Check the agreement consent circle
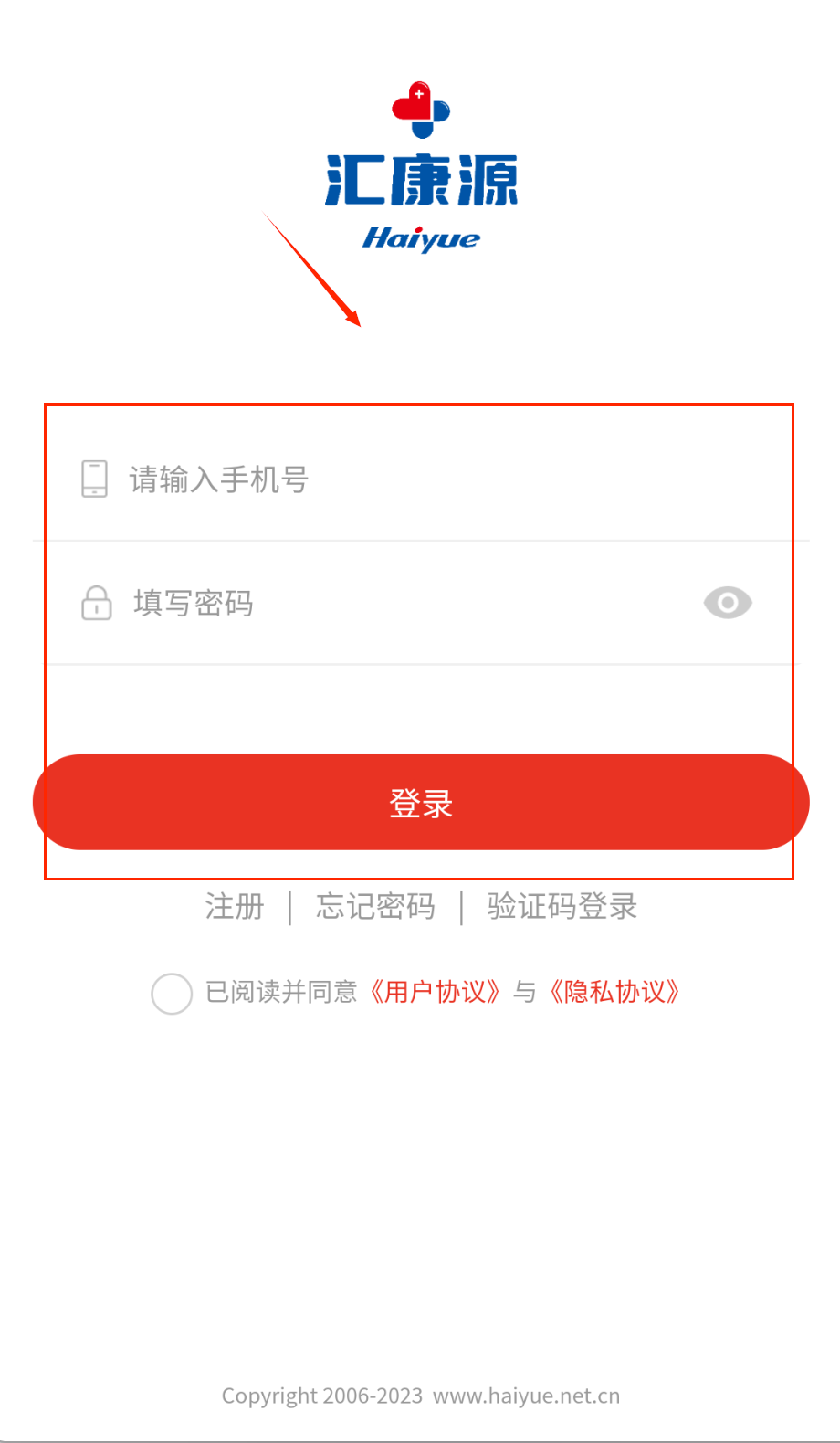The width and height of the screenshot is (840, 1443). [172, 994]
